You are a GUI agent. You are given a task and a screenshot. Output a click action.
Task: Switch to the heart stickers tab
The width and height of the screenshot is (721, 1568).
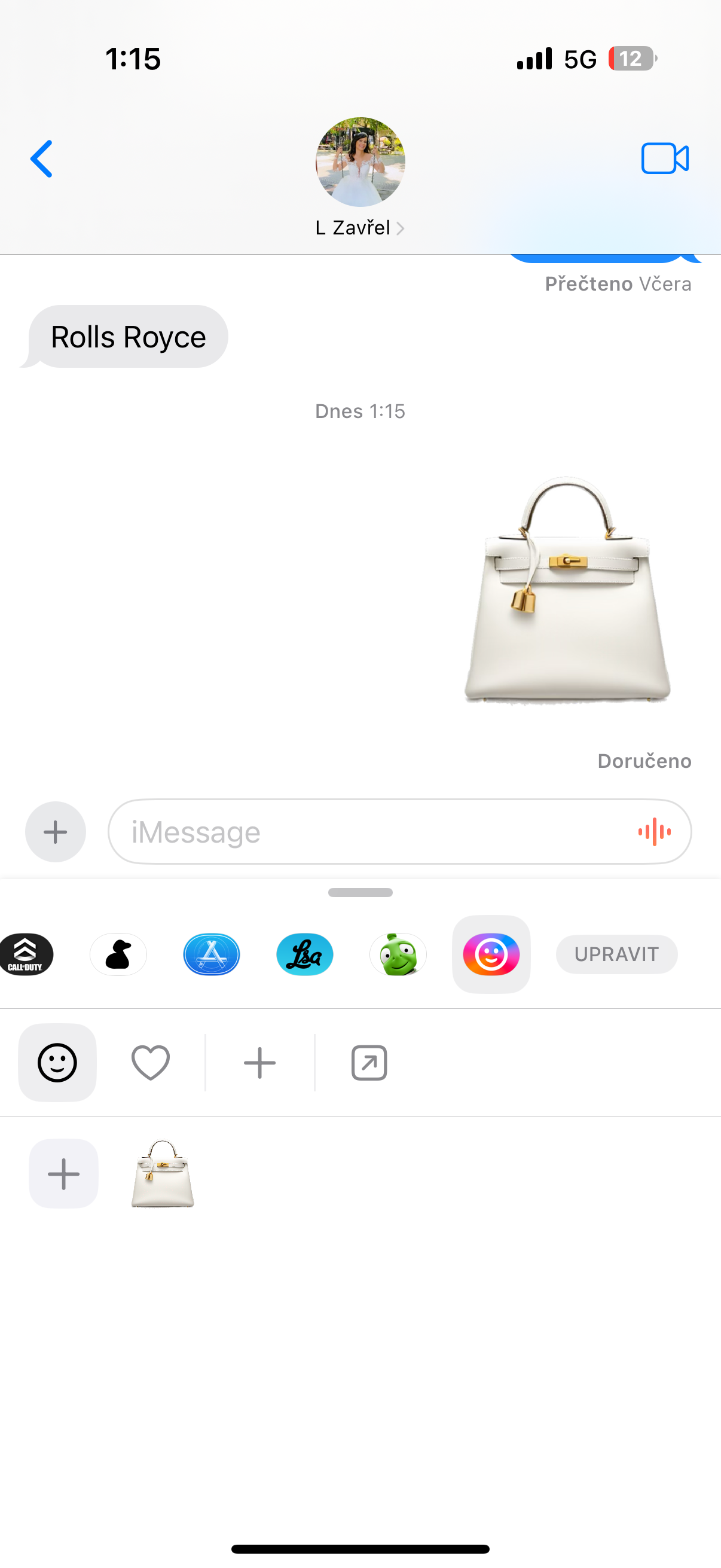tap(150, 1063)
